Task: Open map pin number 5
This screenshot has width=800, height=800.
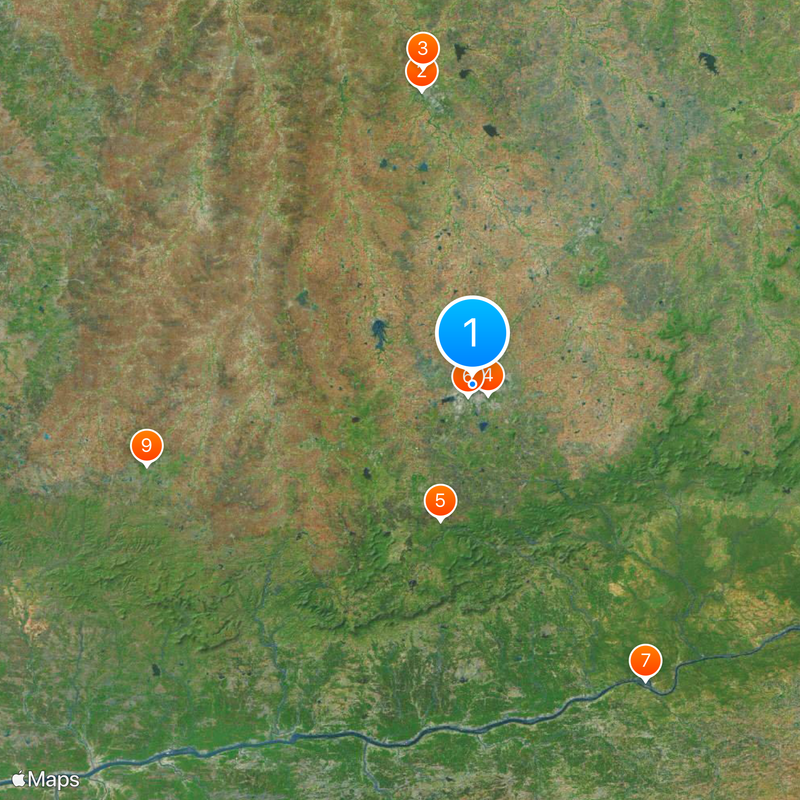Action: point(440,500)
